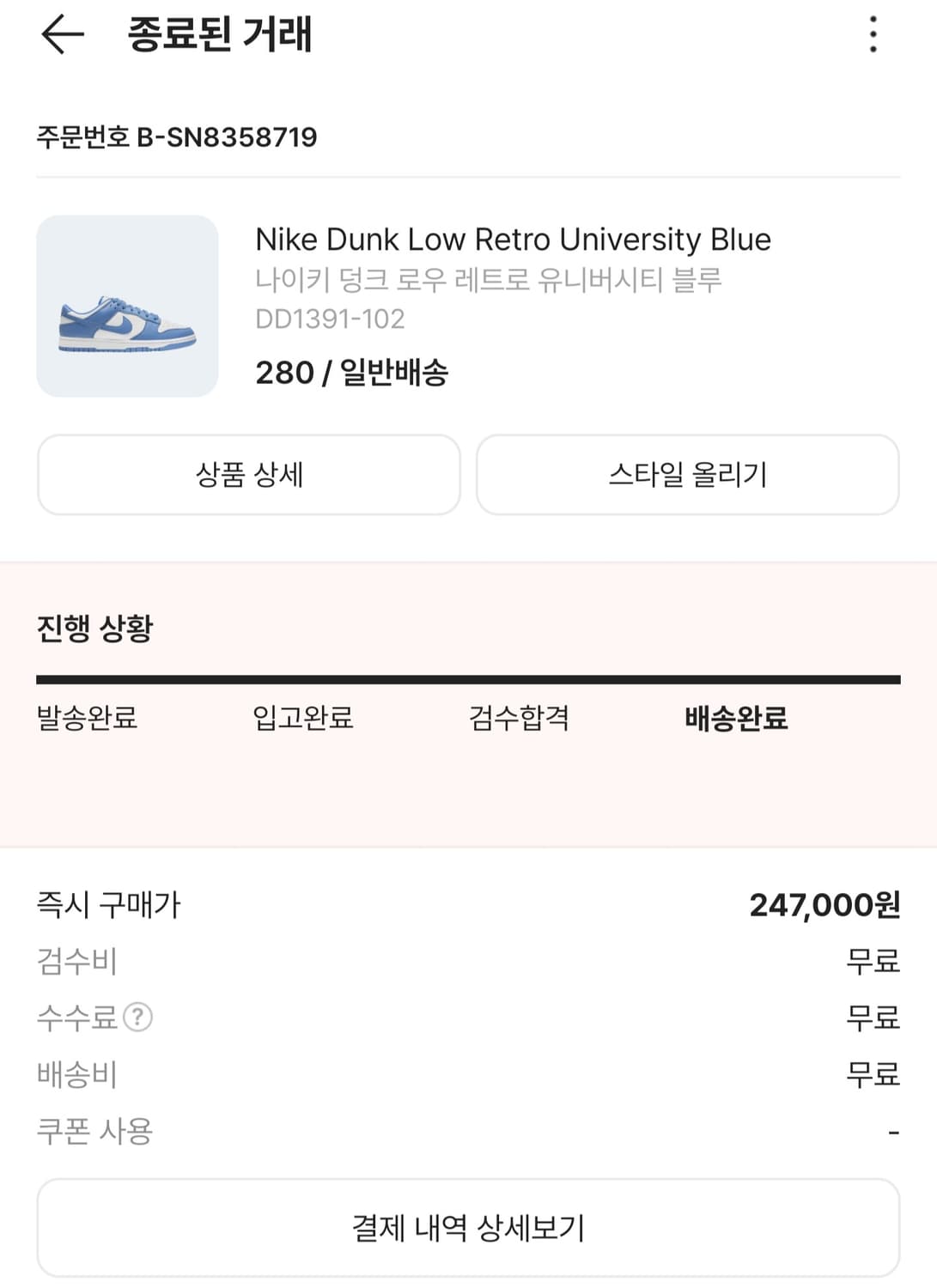Click the 쿠폰 사용 coupon row
Screen dimensions: 937x1288
click(x=94, y=1132)
